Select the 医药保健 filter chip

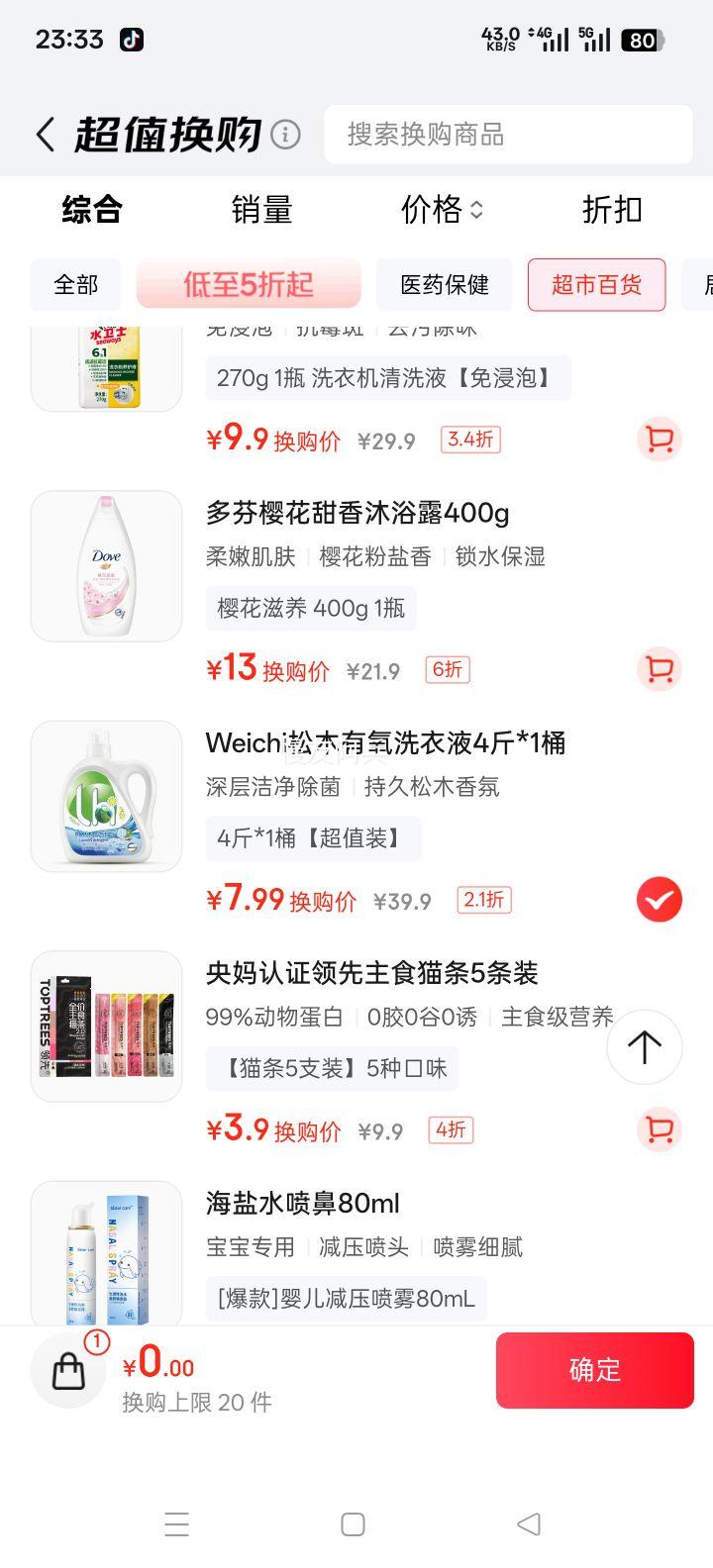click(x=443, y=285)
